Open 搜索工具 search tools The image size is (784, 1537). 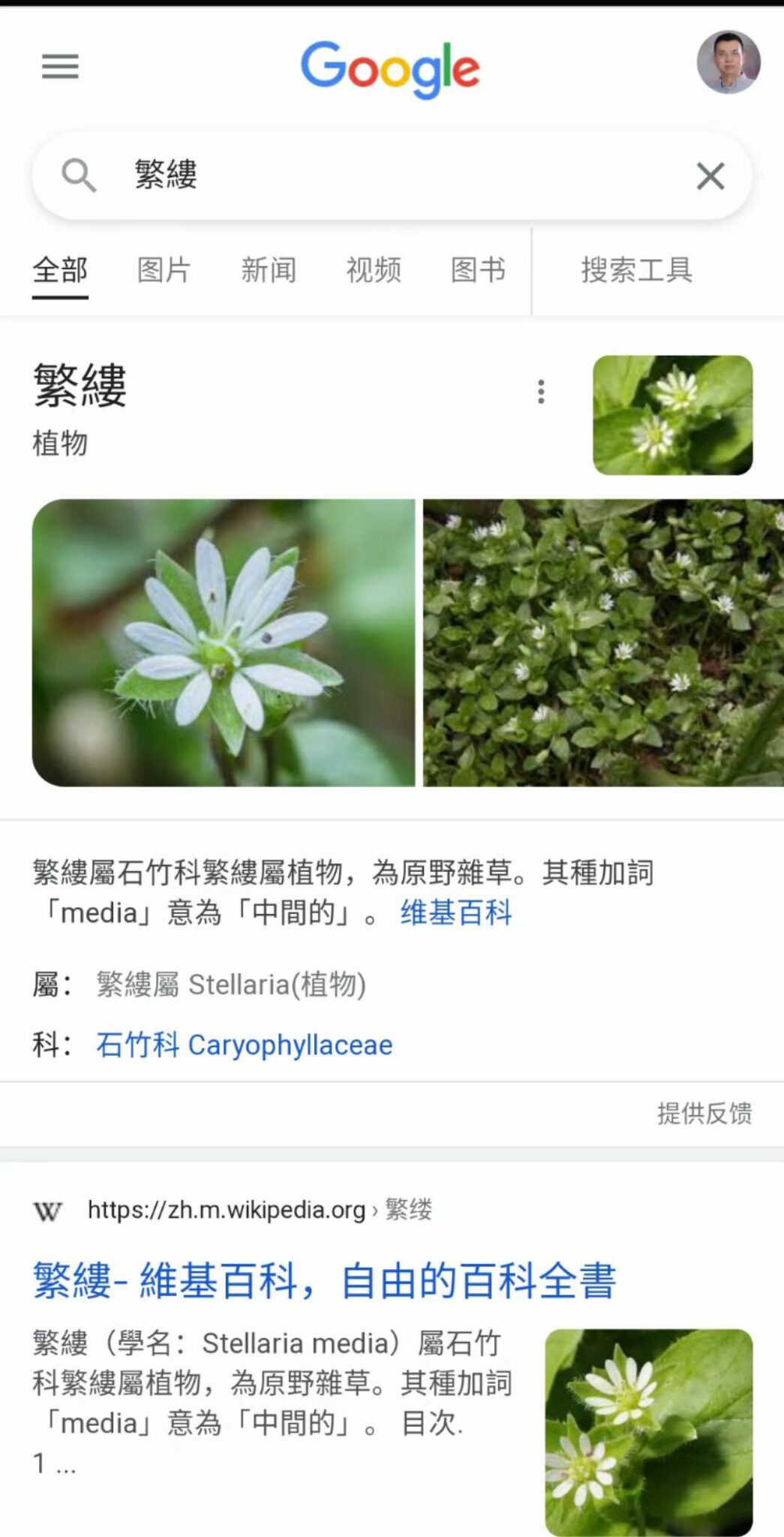636,269
